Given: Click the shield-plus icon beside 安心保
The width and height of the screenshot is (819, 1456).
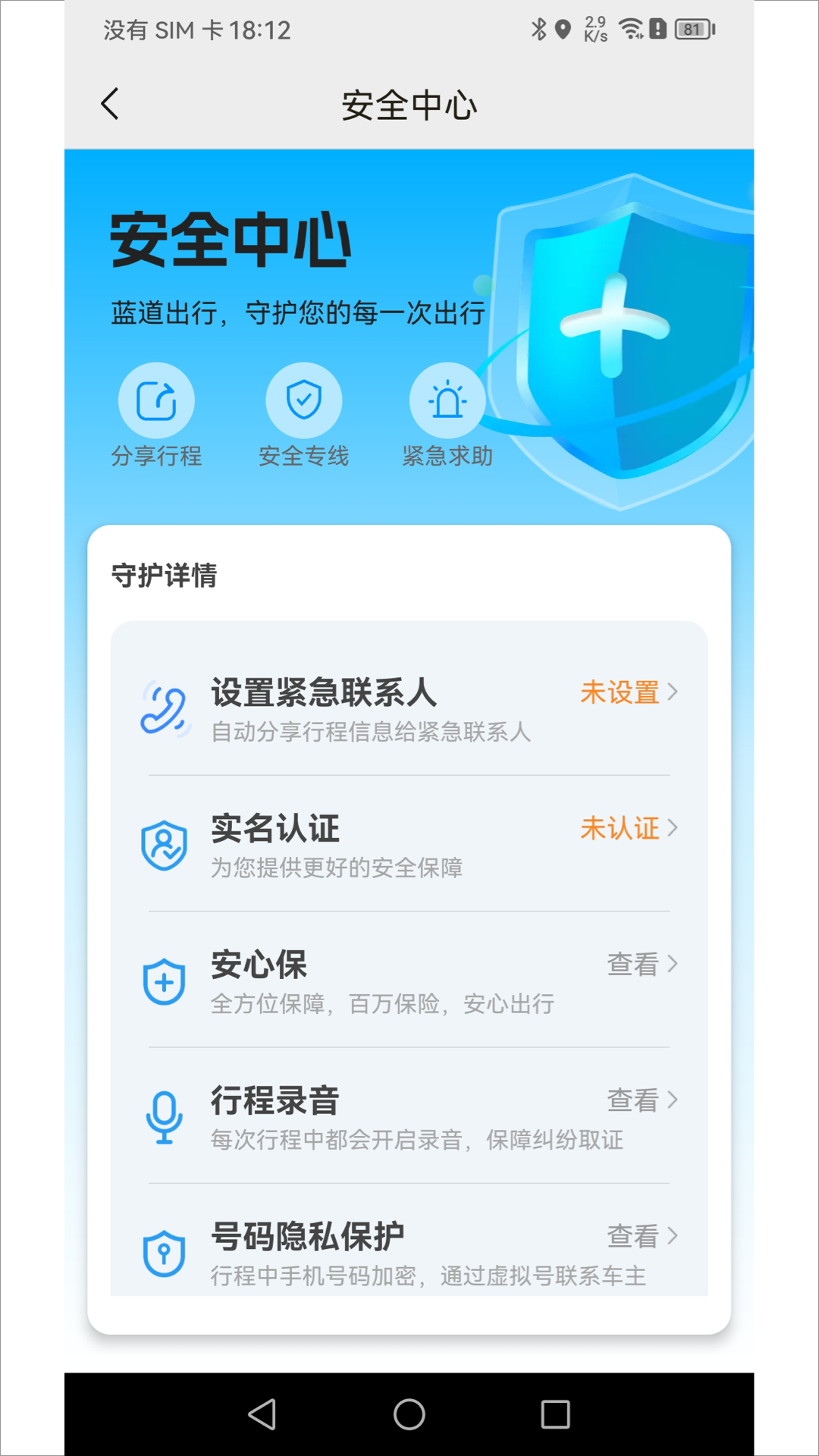Looking at the screenshot, I should click(x=165, y=980).
